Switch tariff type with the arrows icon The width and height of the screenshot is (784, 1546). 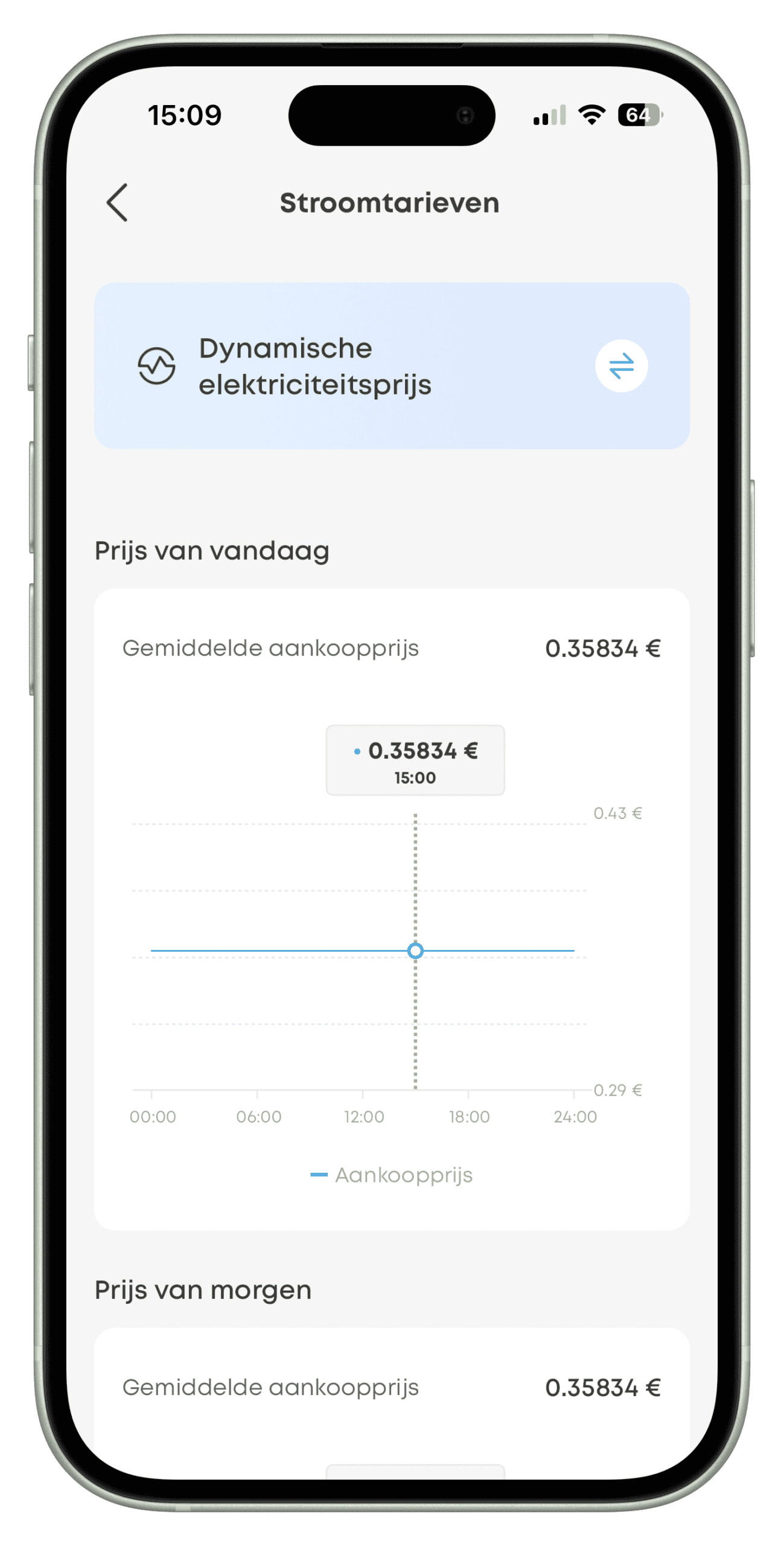(621, 365)
